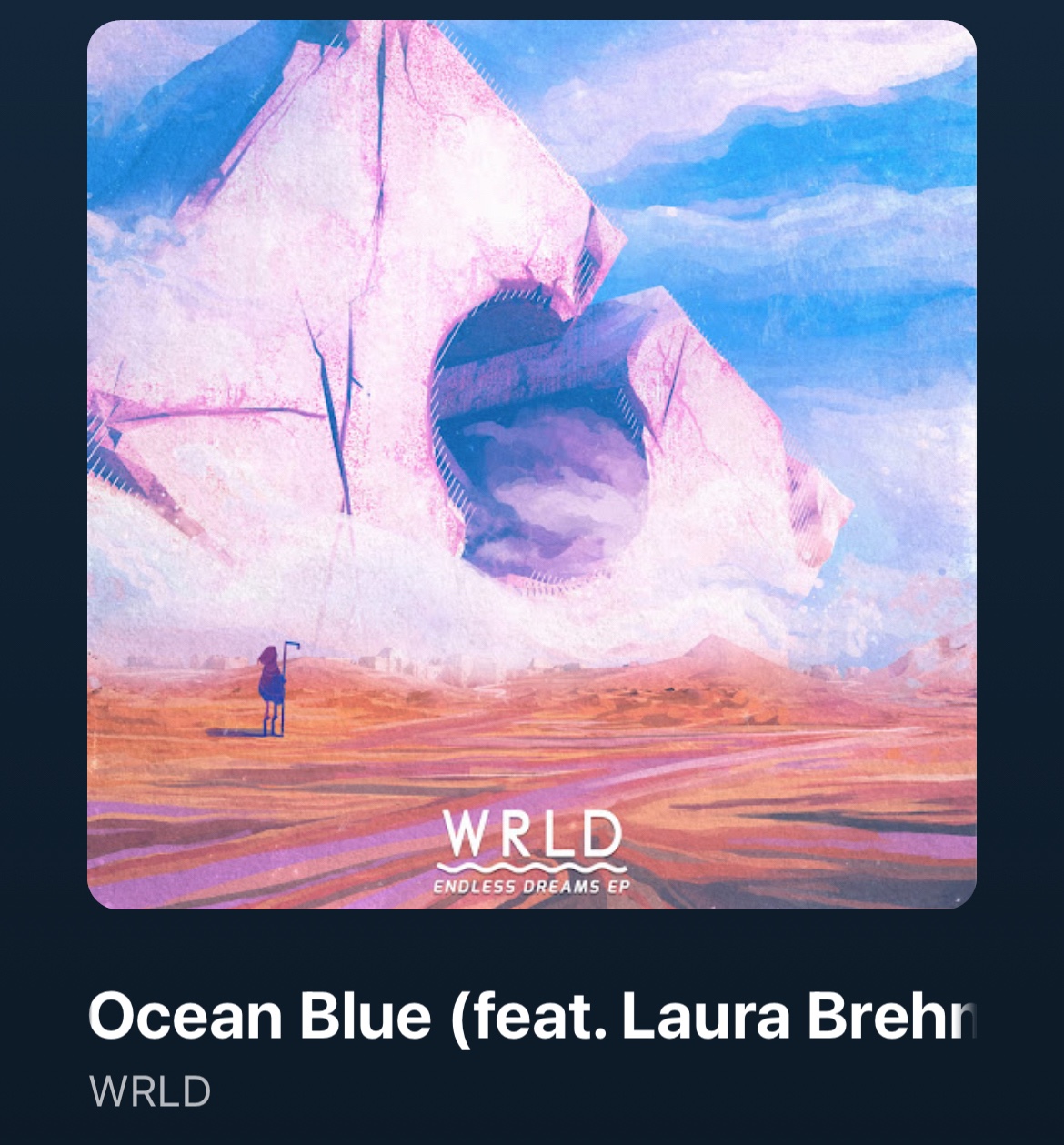The height and width of the screenshot is (1145, 1064).
Task: Tap the Endless Dreams EP album artwork
Action: tap(532, 464)
